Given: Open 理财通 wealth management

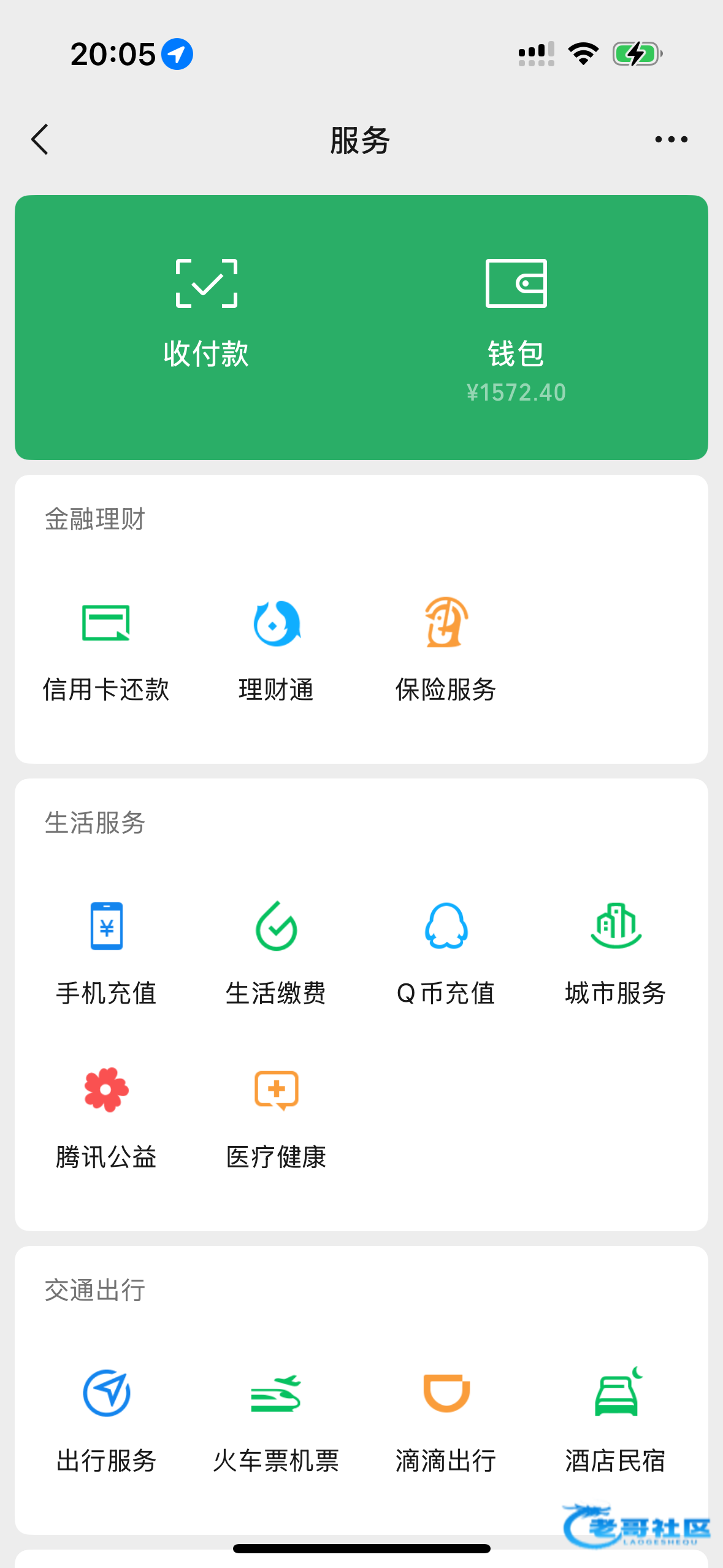Looking at the screenshot, I should [277, 649].
